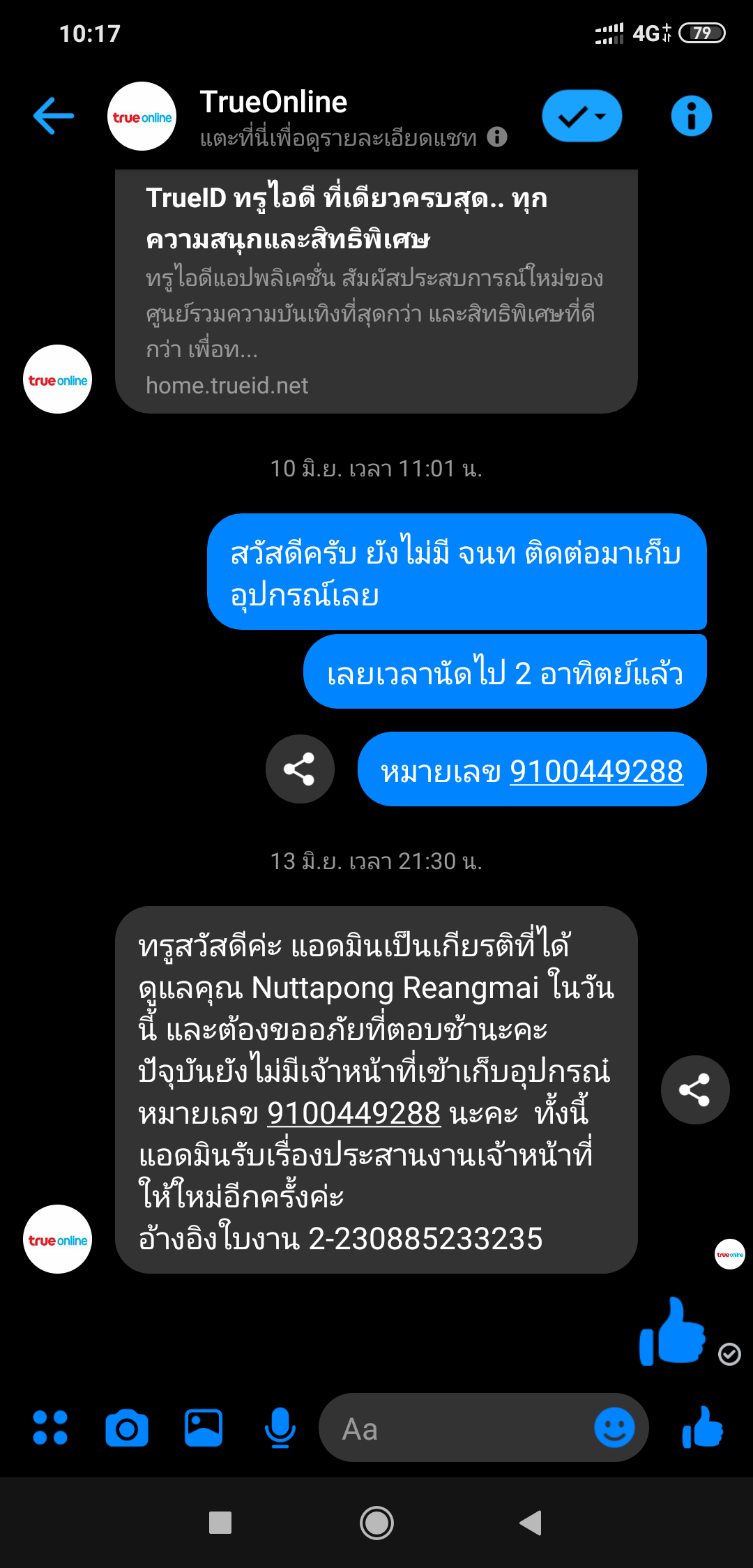Open the info button for TrueOnline
The height and width of the screenshot is (1568, 753).
coord(691,116)
